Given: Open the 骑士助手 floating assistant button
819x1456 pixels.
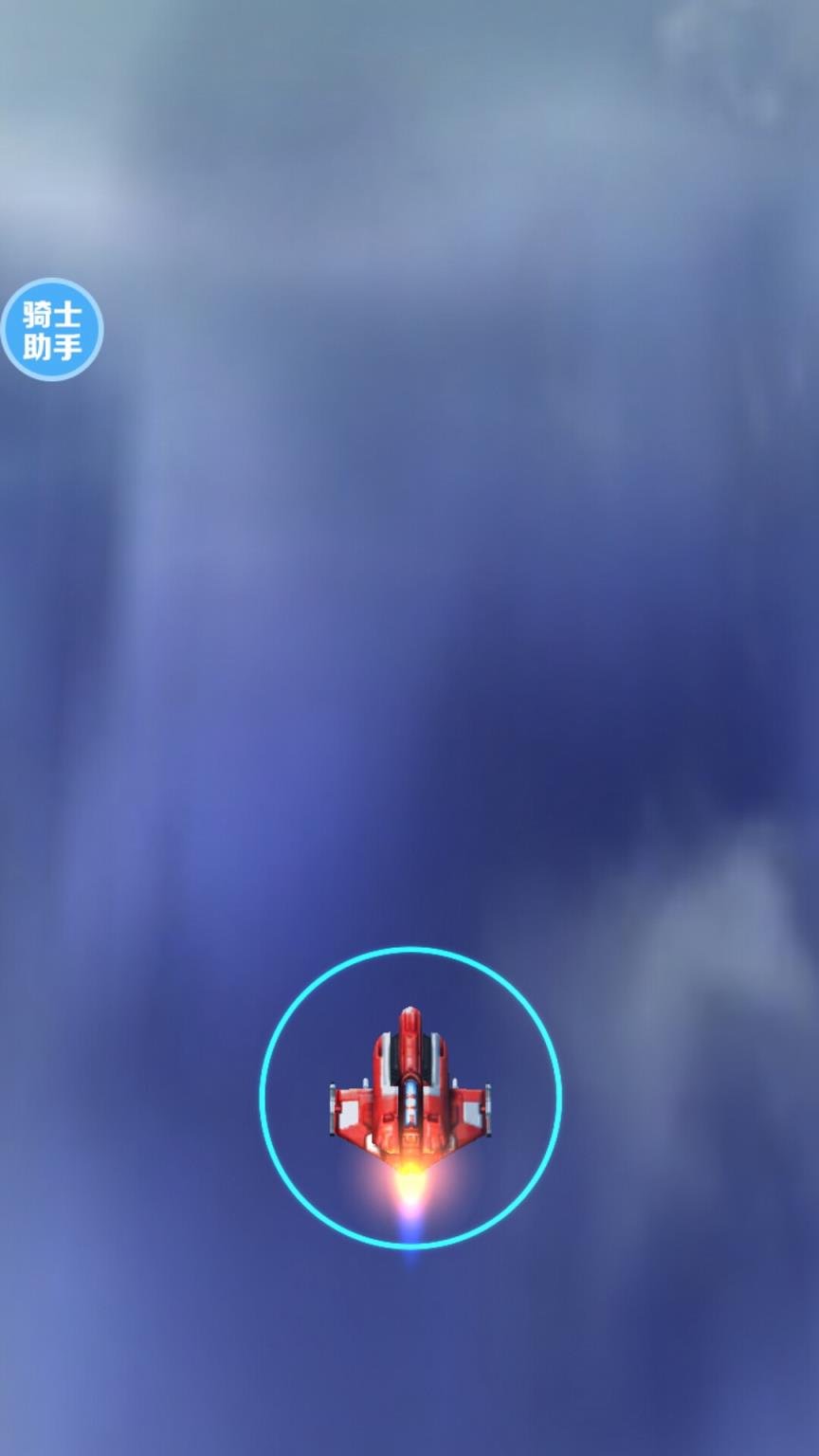Looking at the screenshot, I should pyautogui.click(x=52, y=329).
